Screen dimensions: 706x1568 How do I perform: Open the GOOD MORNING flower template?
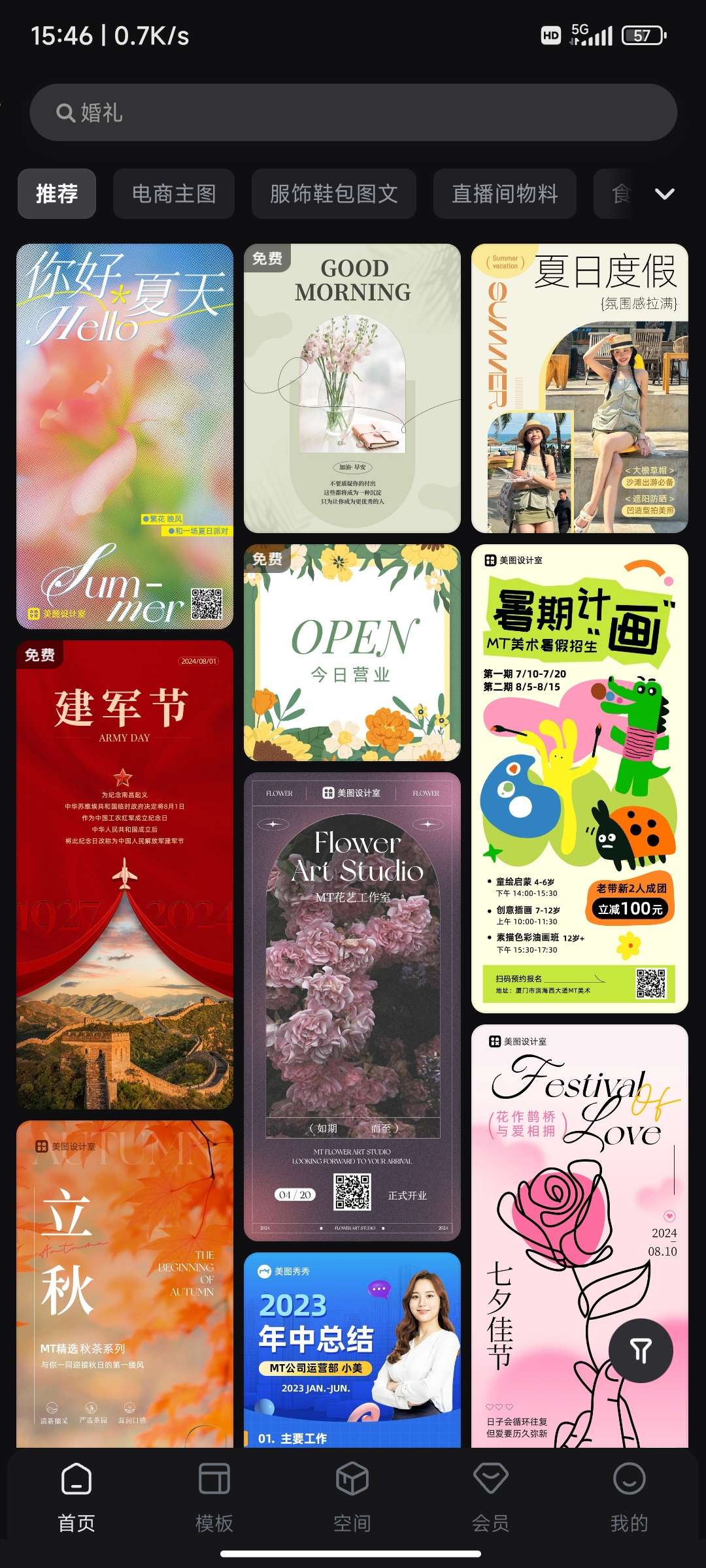[x=352, y=389]
